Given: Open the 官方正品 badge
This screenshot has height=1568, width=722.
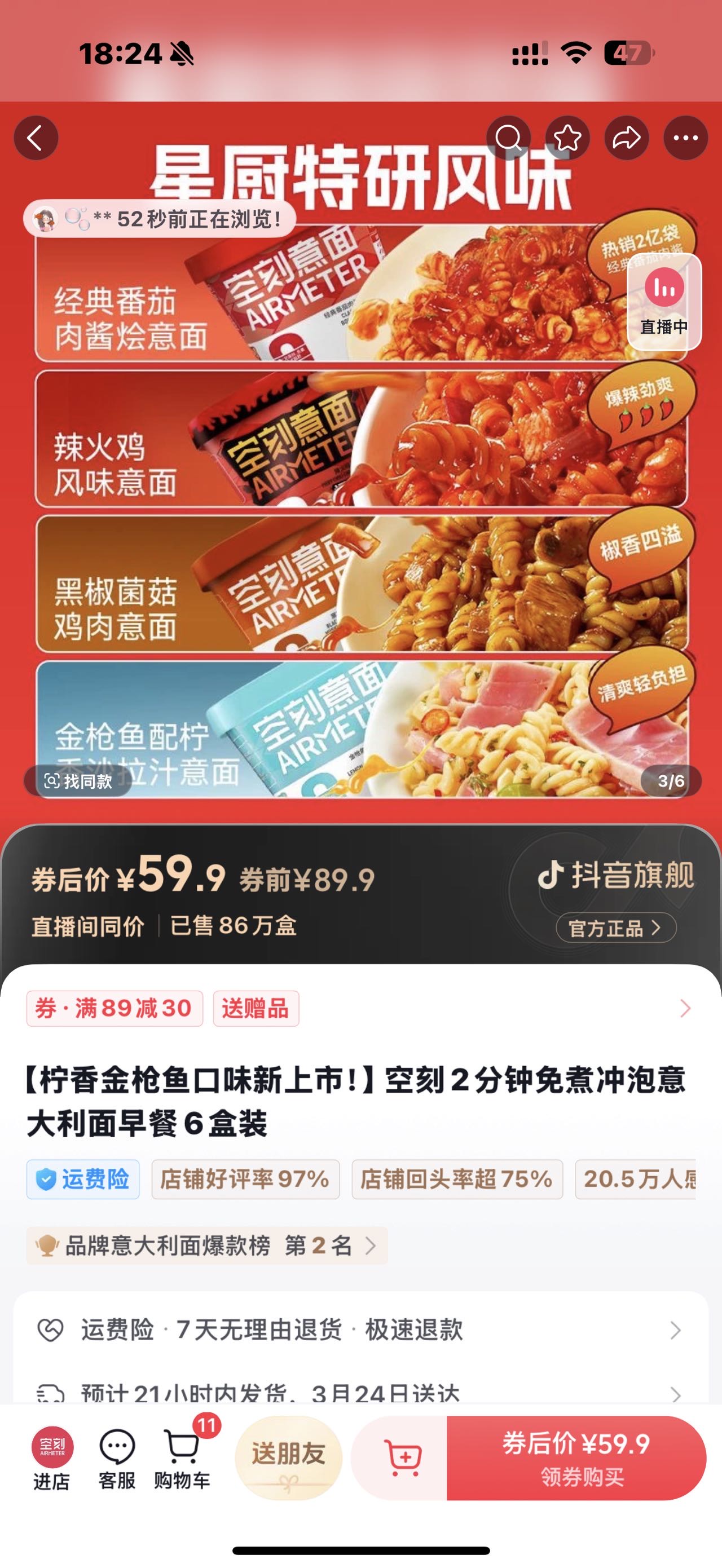Looking at the screenshot, I should (615, 928).
